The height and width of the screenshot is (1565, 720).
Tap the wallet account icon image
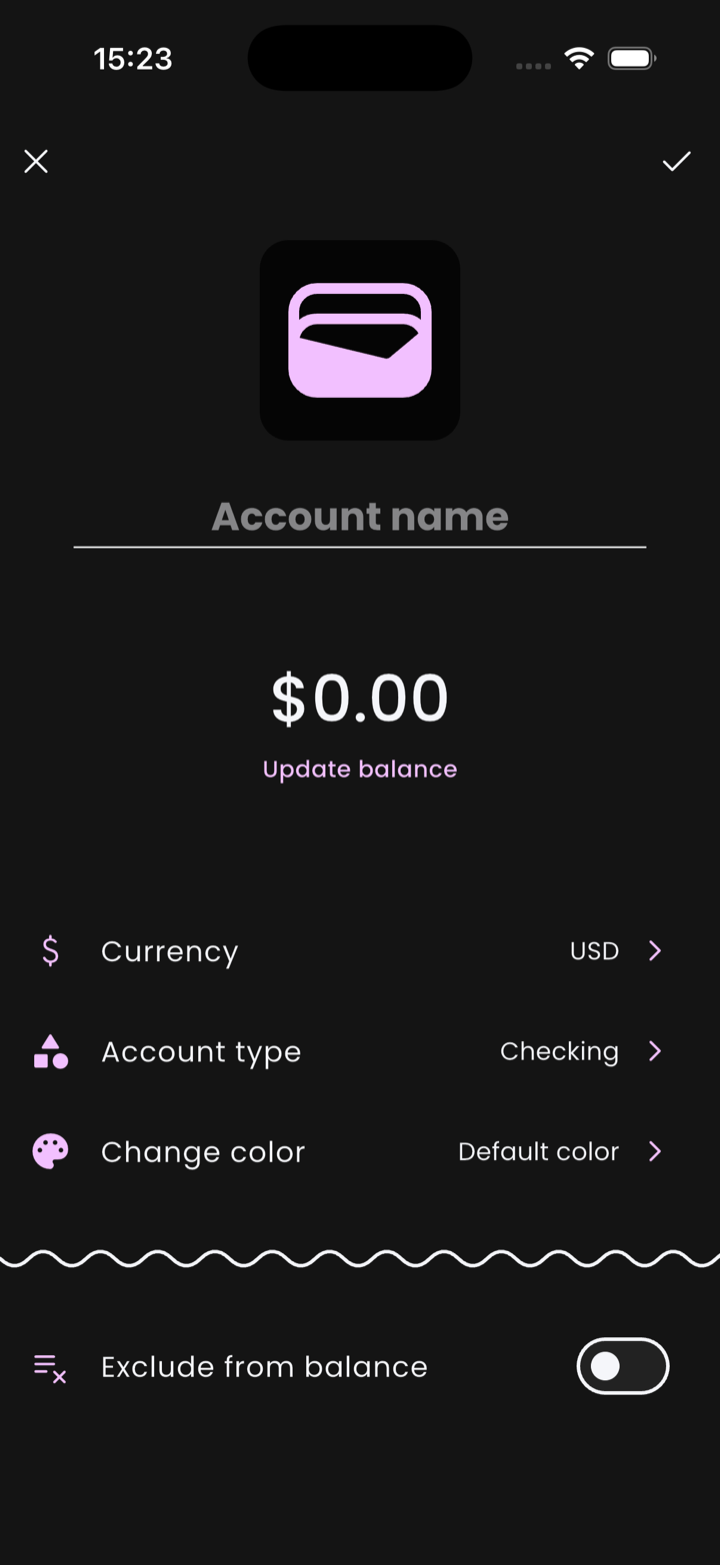pyautogui.click(x=360, y=340)
